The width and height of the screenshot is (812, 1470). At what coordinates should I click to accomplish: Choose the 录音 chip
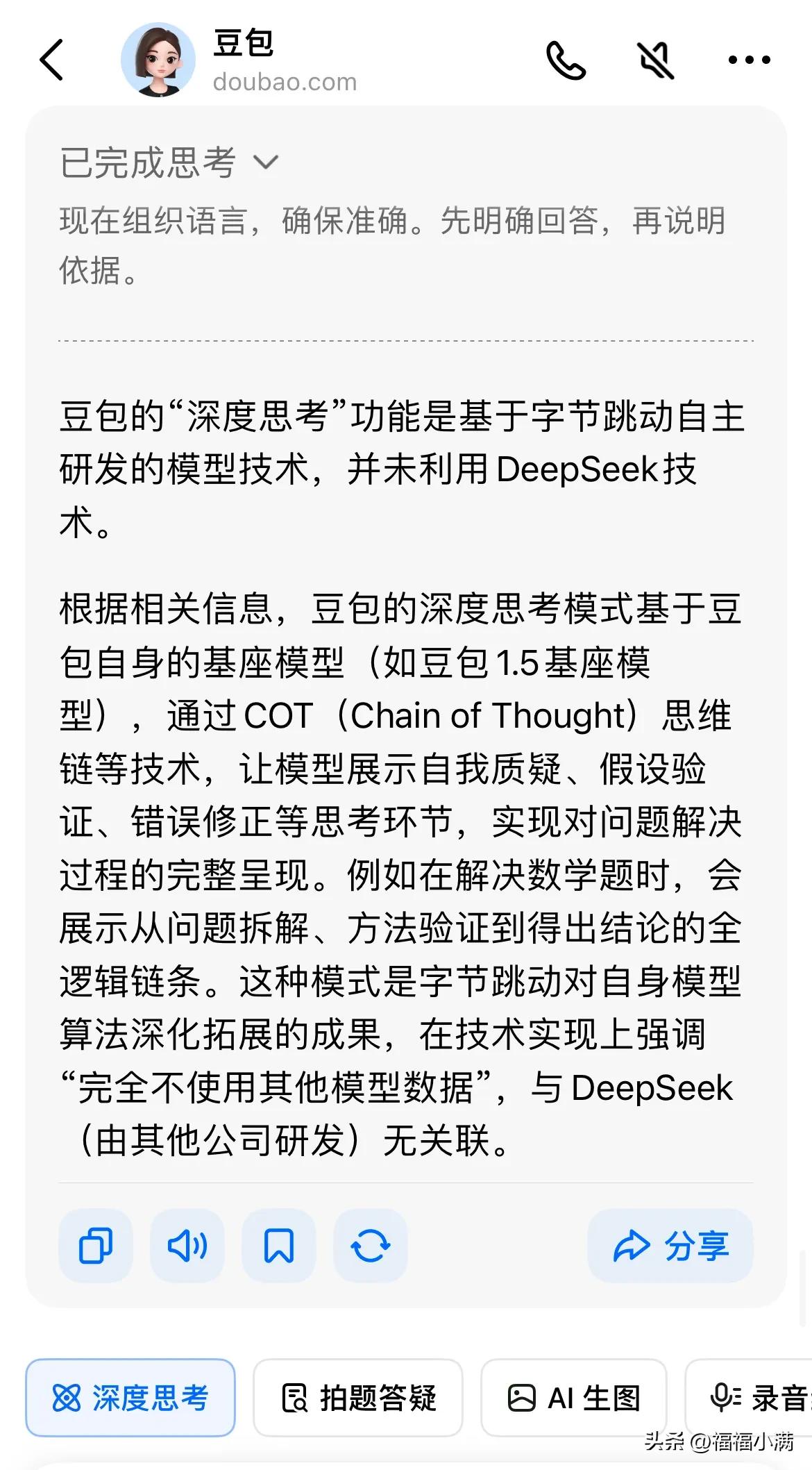tap(749, 1397)
